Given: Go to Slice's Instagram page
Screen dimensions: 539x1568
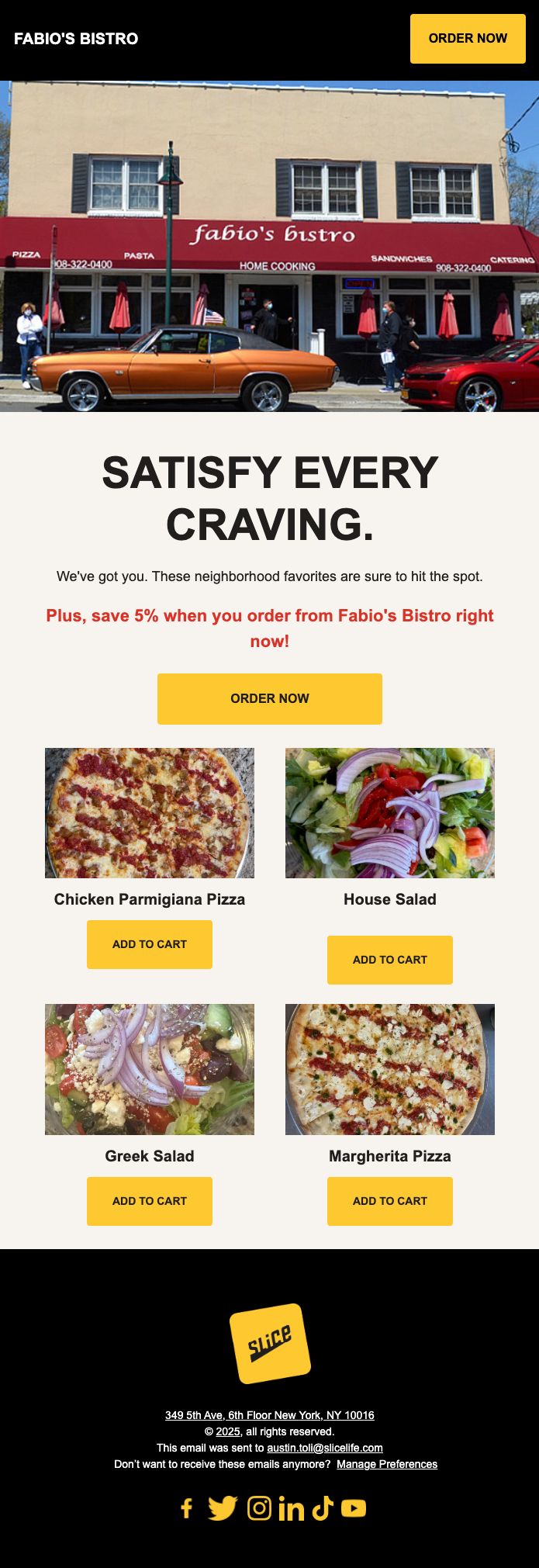Looking at the screenshot, I should (259, 1508).
